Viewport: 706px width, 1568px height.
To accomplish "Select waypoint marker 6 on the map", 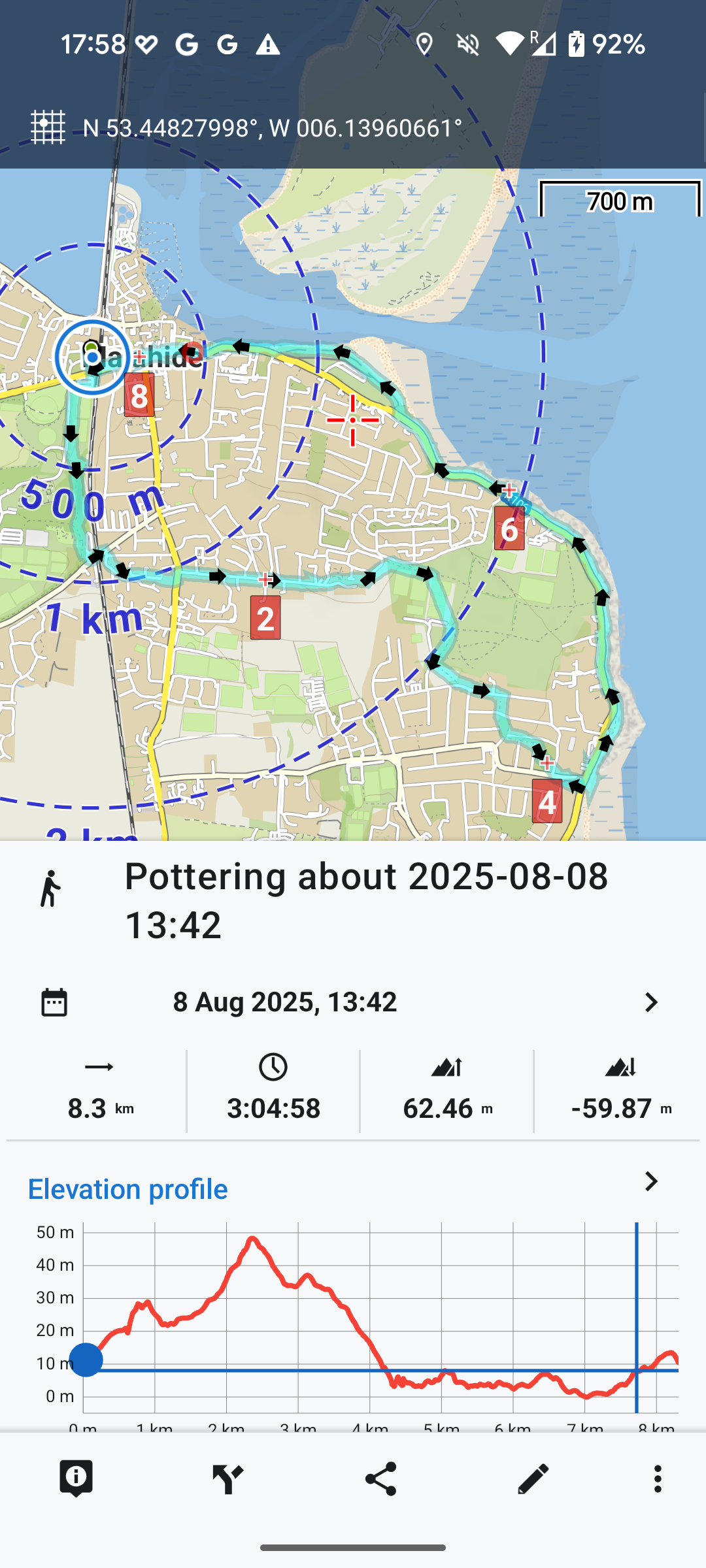I will [509, 528].
